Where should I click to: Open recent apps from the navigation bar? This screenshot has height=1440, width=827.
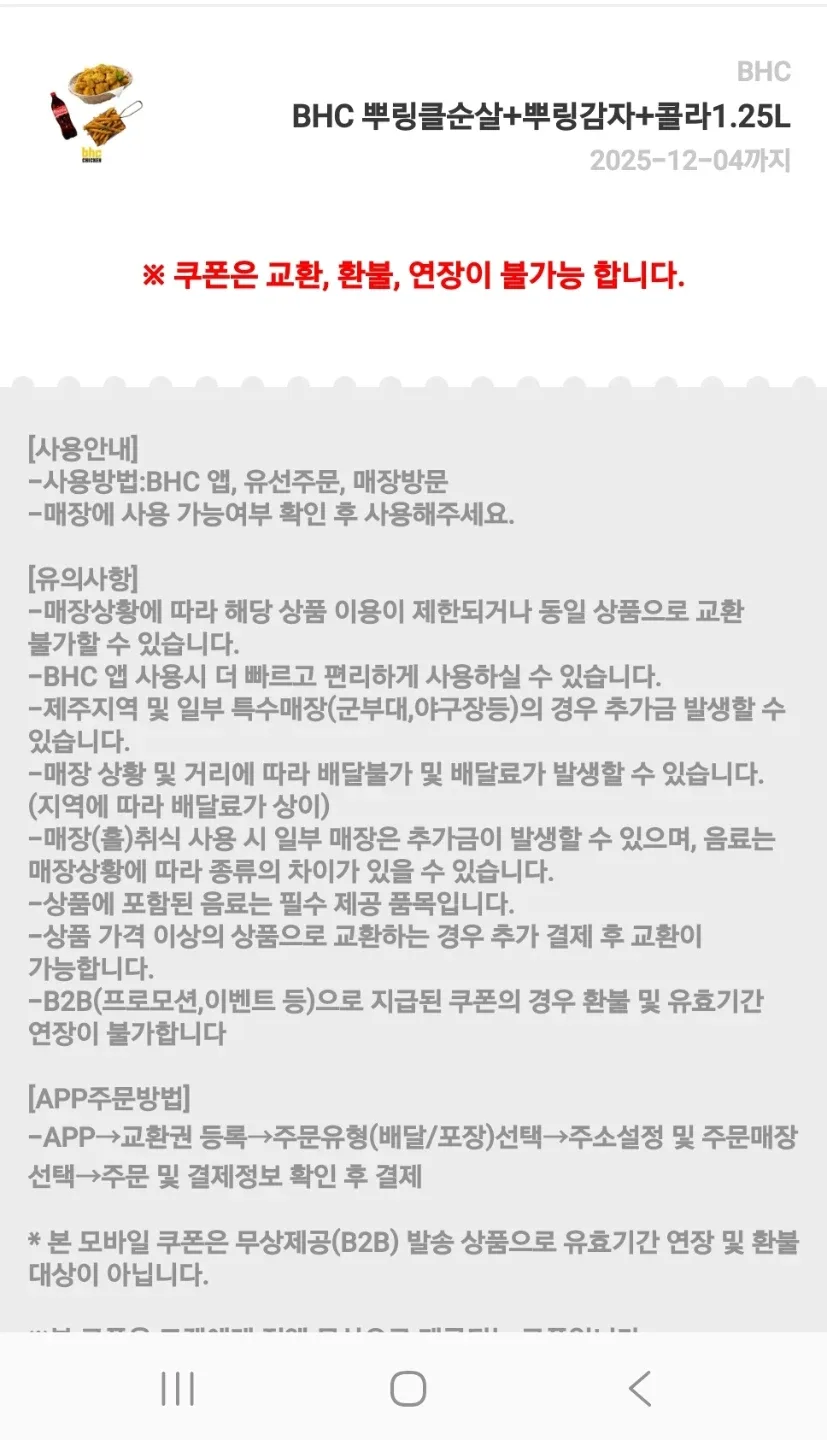(178, 1388)
